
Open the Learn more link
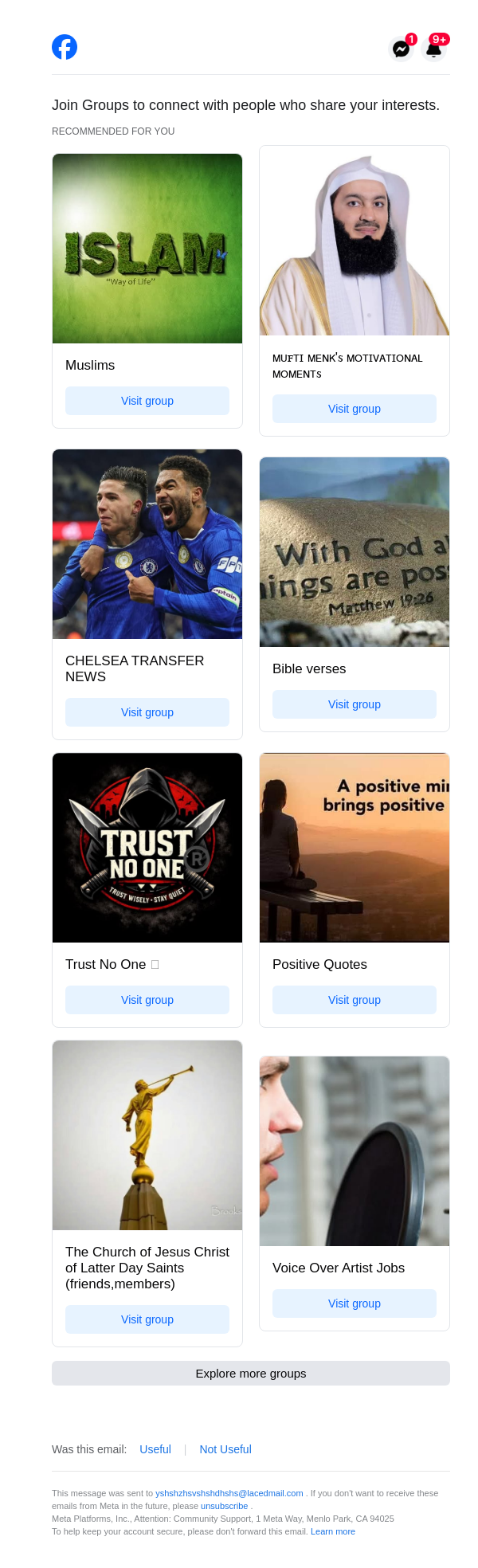click(x=333, y=1531)
